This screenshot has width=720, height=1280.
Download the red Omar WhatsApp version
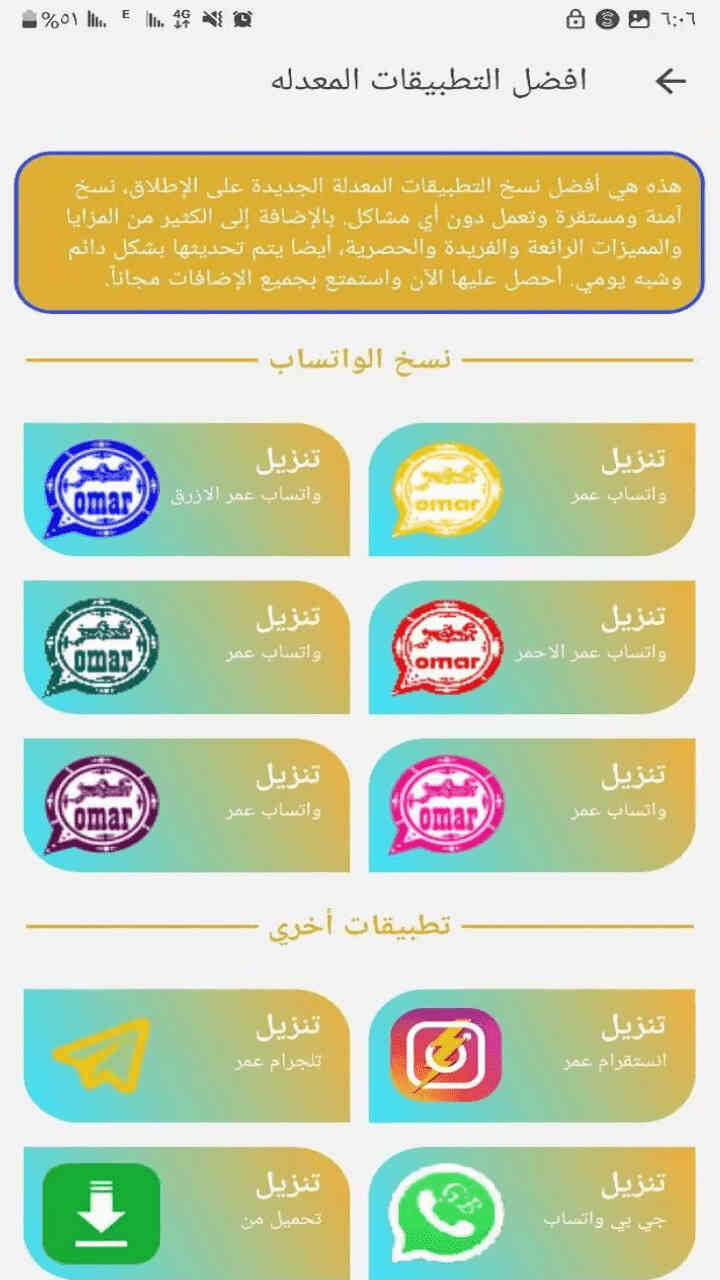pos(532,647)
